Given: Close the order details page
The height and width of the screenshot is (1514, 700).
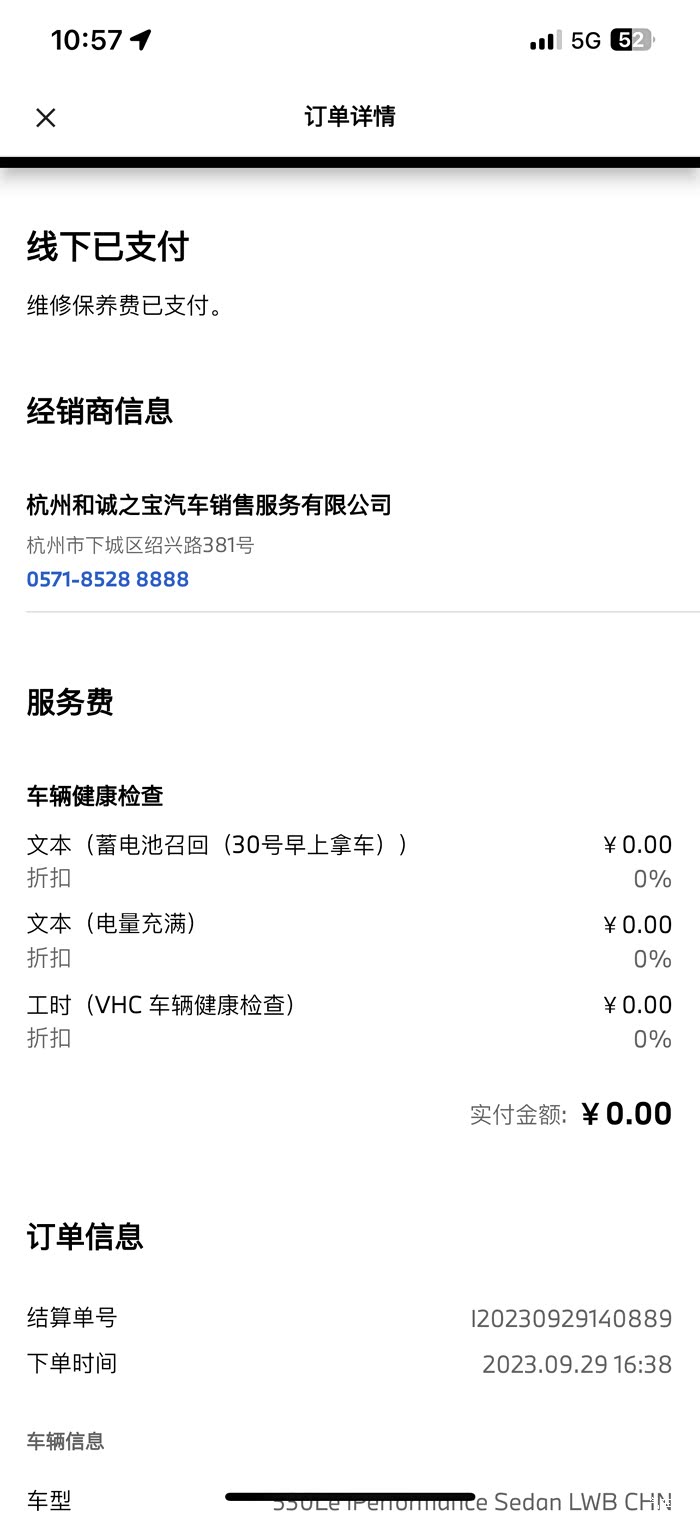Looking at the screenshot, I should (x=45, y=118).
